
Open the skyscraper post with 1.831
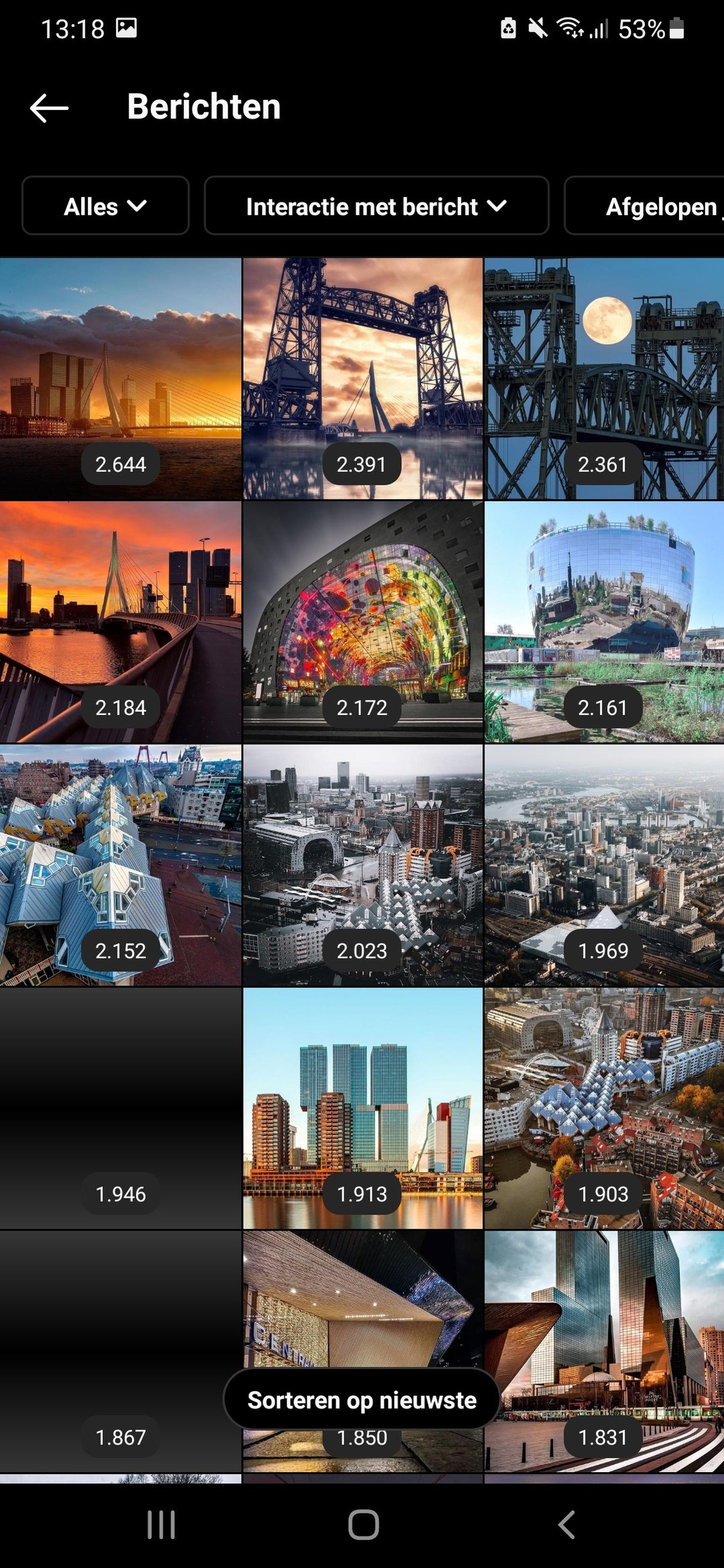coord(604,1351)
